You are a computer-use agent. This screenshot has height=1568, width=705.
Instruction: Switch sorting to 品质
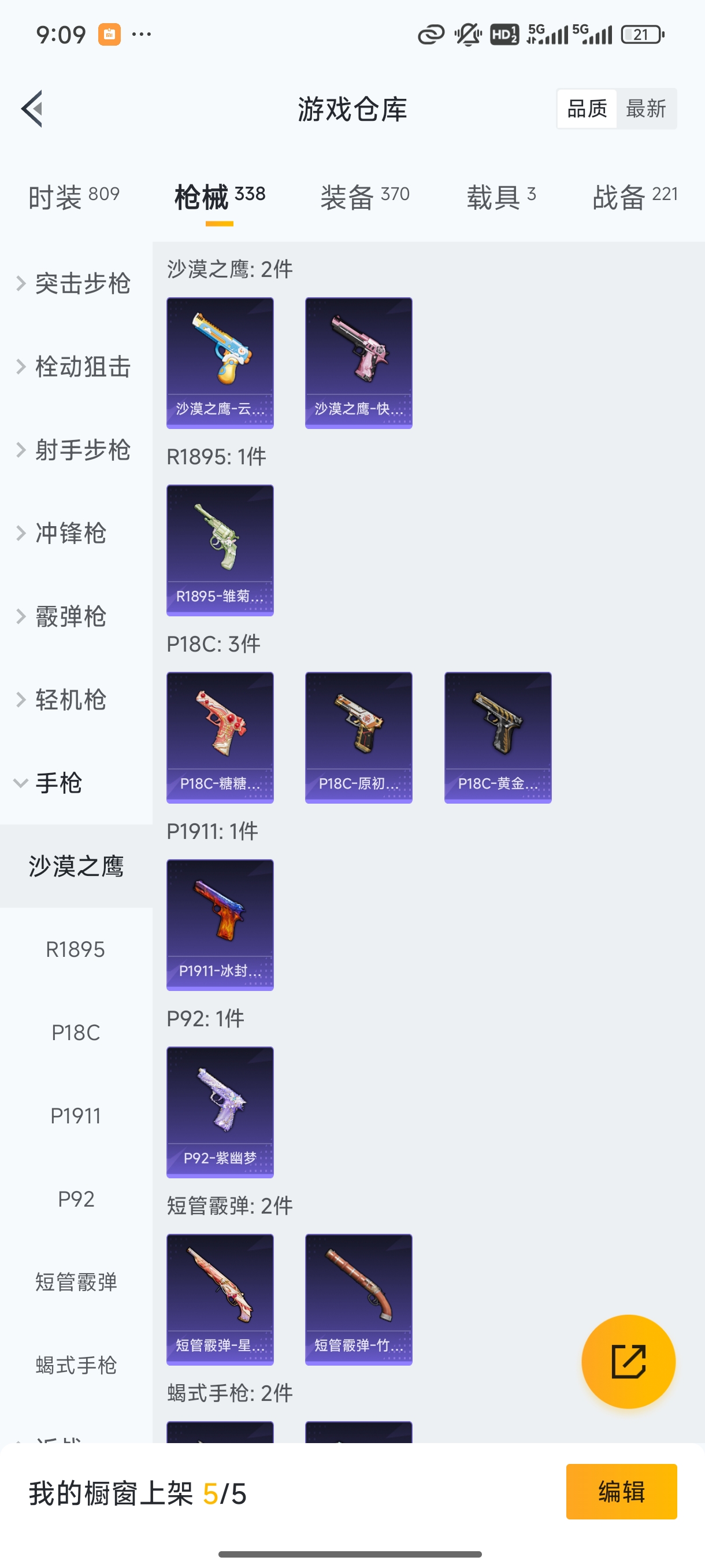[x=587, y=108]
